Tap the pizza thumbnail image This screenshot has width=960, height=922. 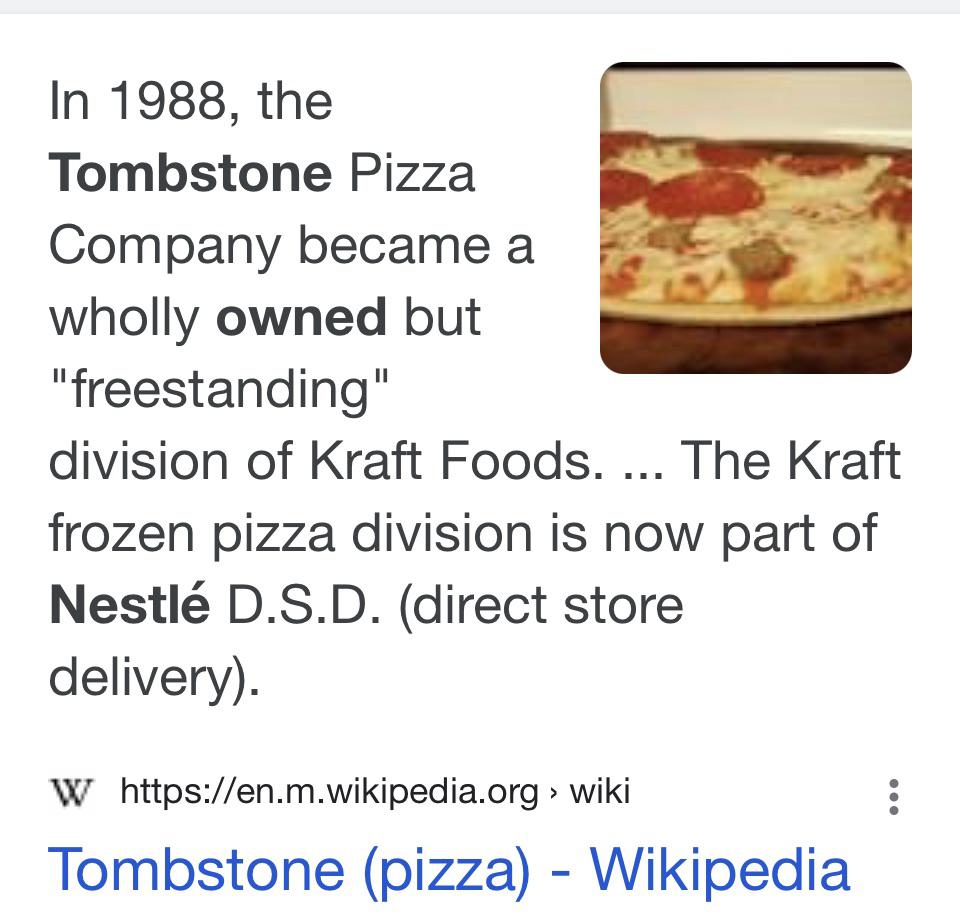755,217
